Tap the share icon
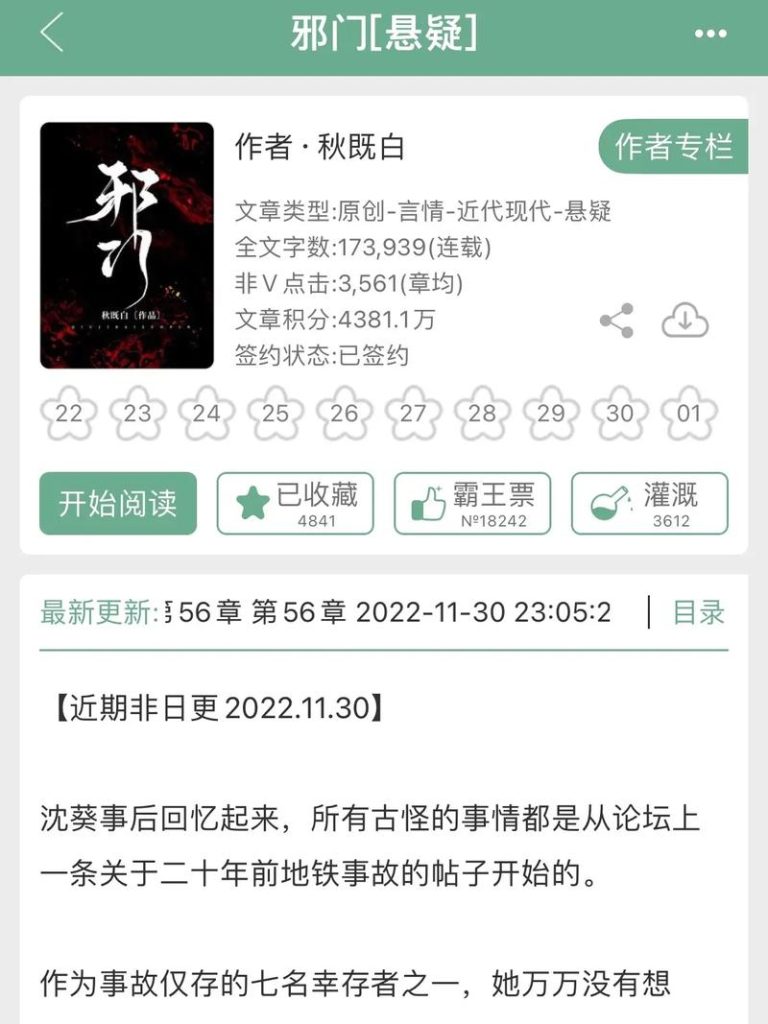Screen dimensions: 768x1024 [613, 318]
